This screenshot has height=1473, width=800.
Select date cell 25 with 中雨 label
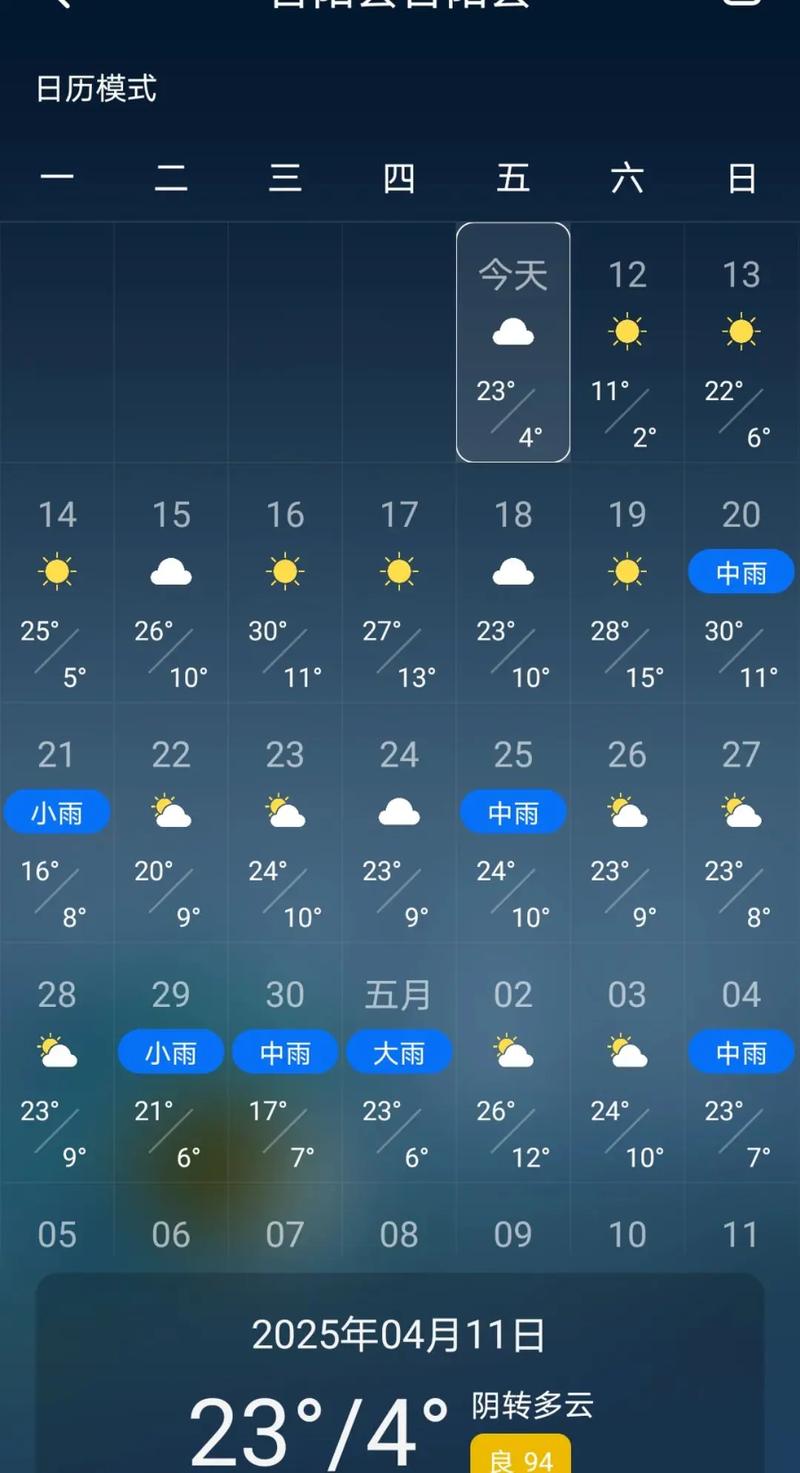coord(513,812)
